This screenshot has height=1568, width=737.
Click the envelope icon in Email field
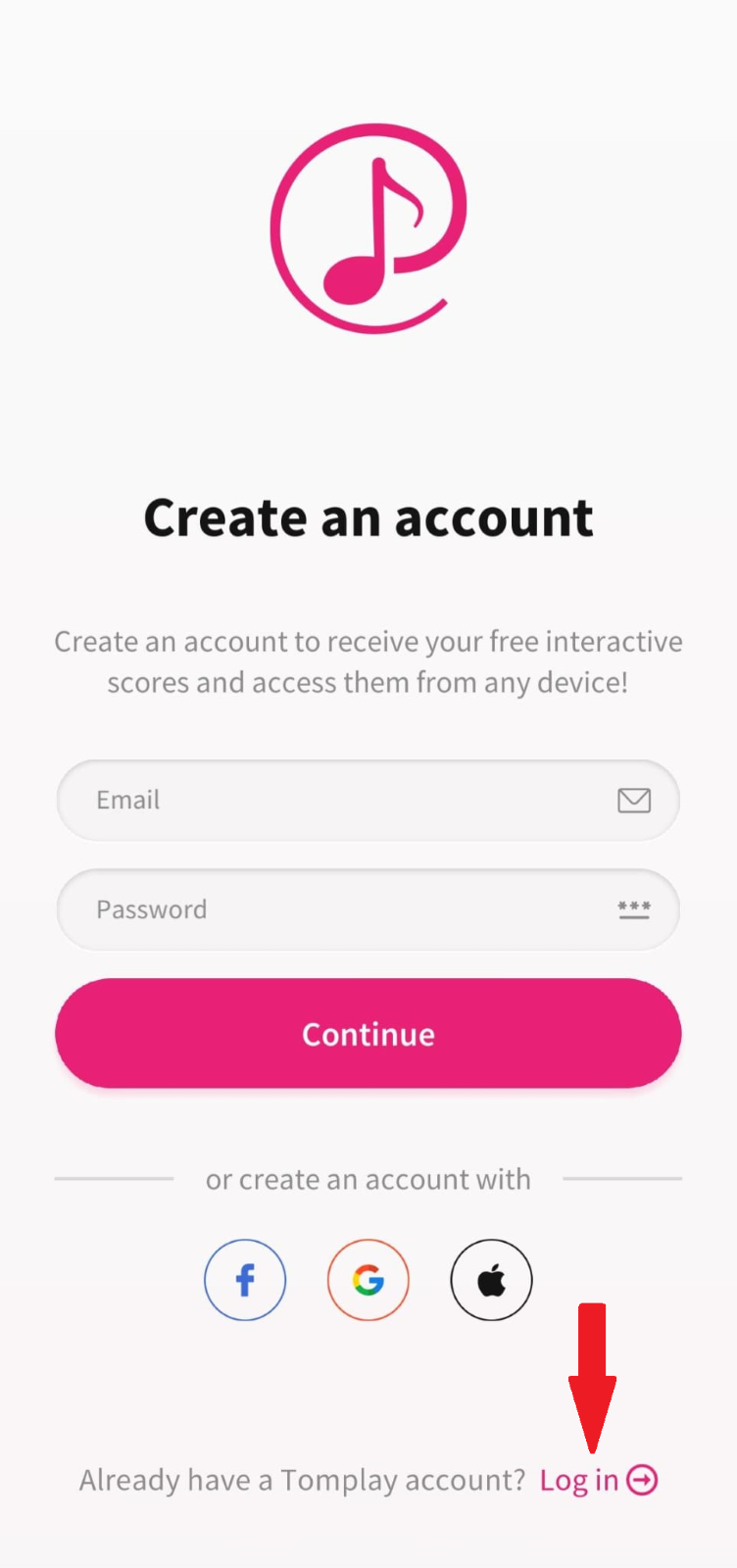[x=634, y=801]
